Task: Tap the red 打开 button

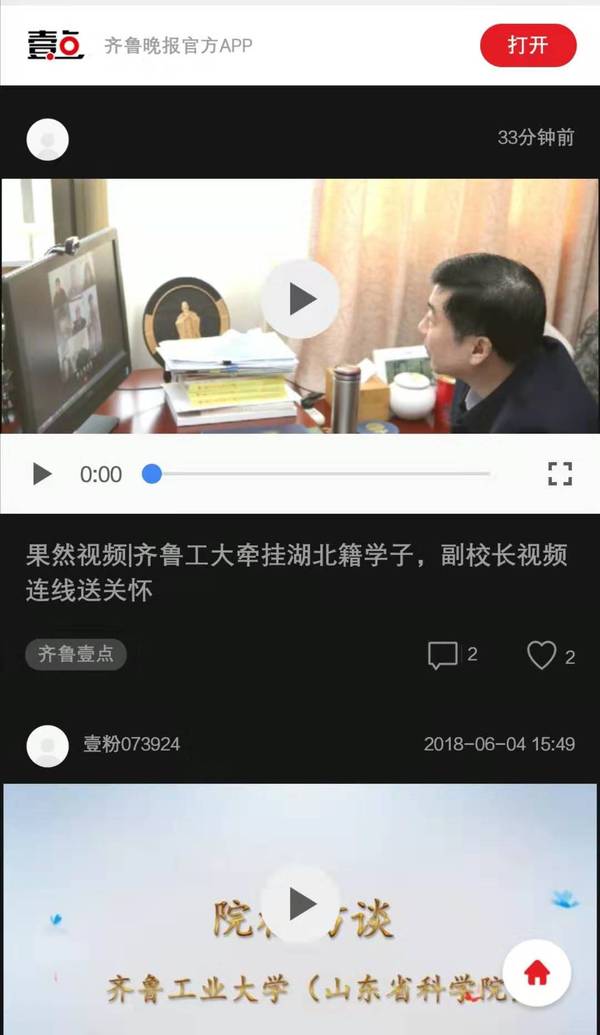Action: 528,45
